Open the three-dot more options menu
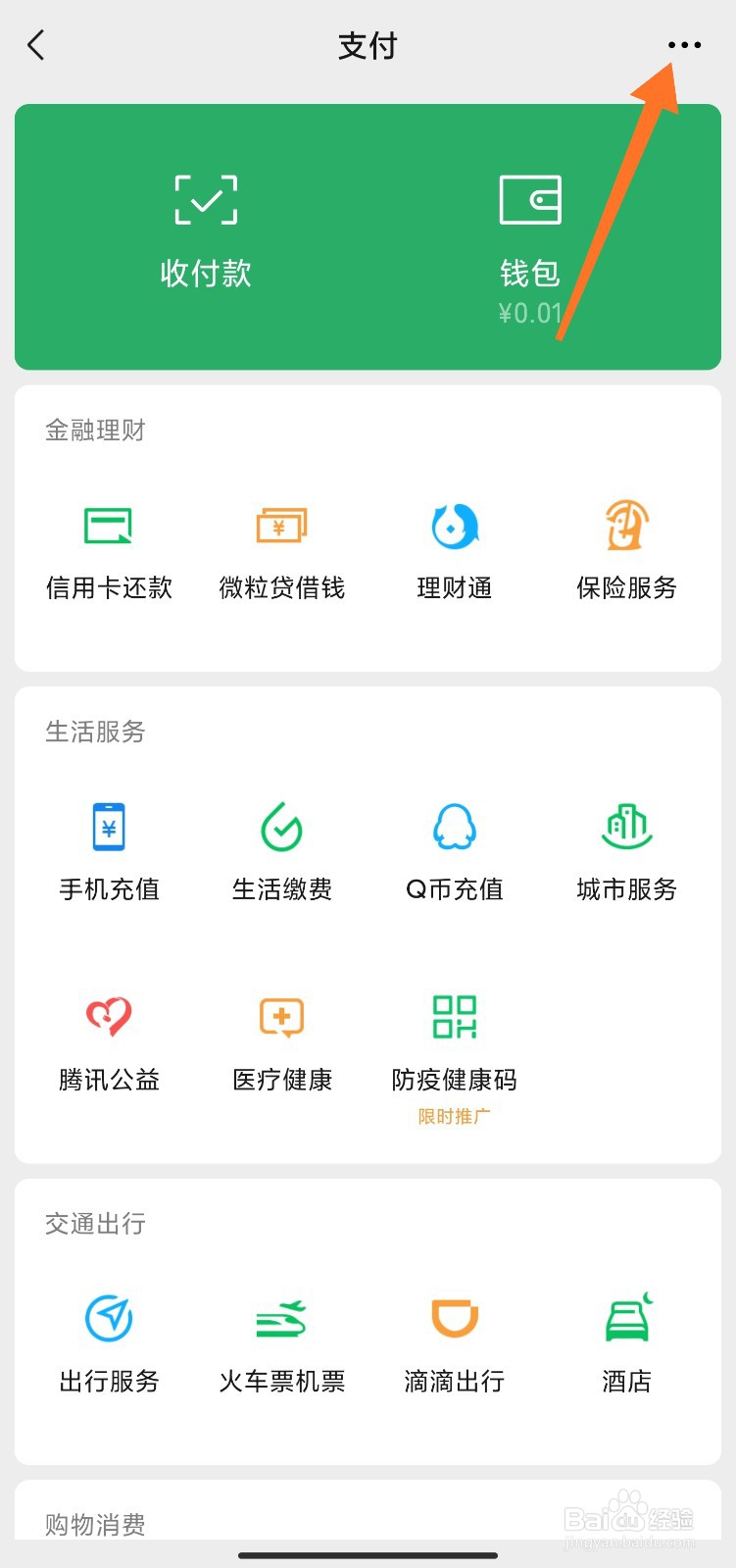The width and height of the screenshot is (736, 1568). [684, 45]
